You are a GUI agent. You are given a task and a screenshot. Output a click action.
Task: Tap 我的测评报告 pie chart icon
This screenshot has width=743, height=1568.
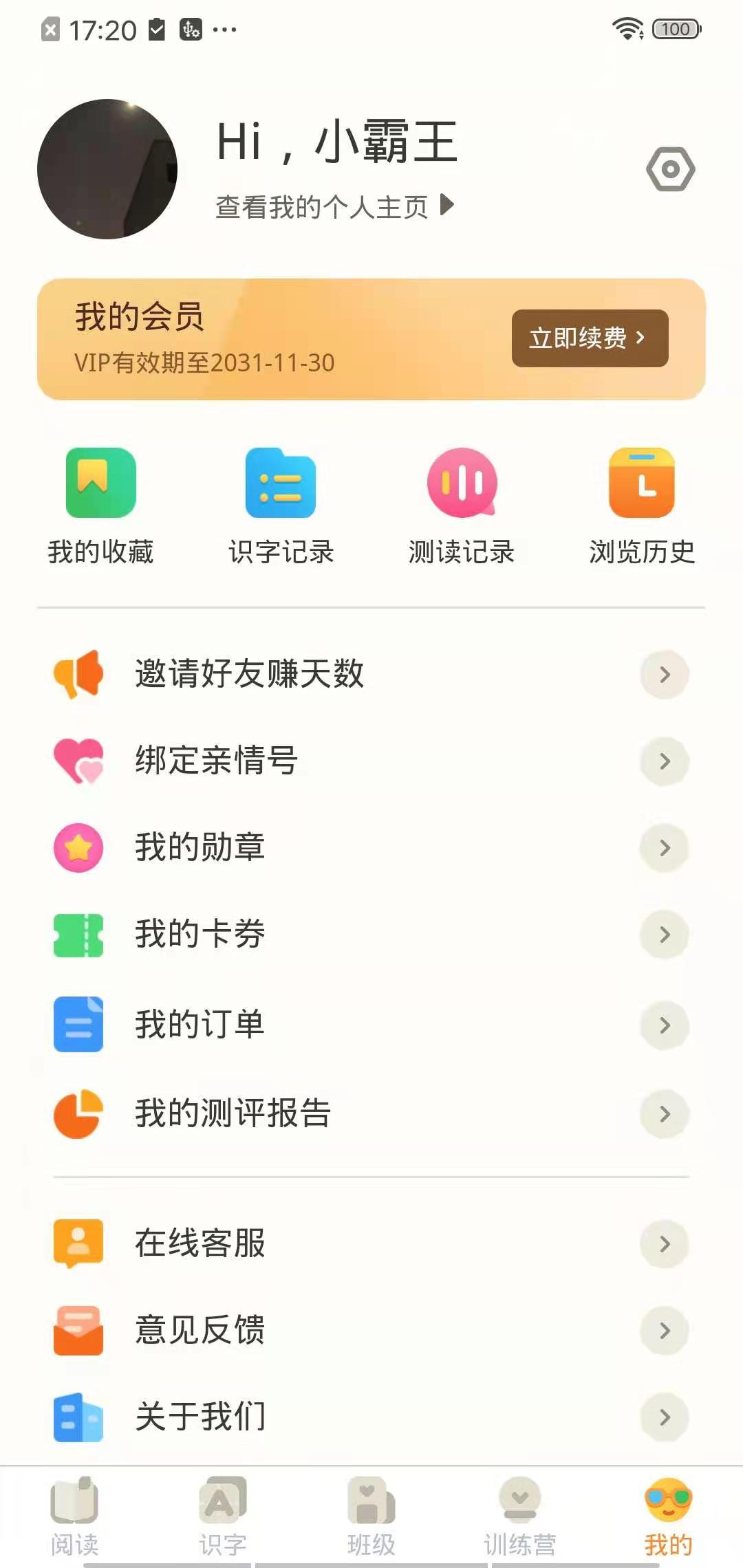(78, 1114)
